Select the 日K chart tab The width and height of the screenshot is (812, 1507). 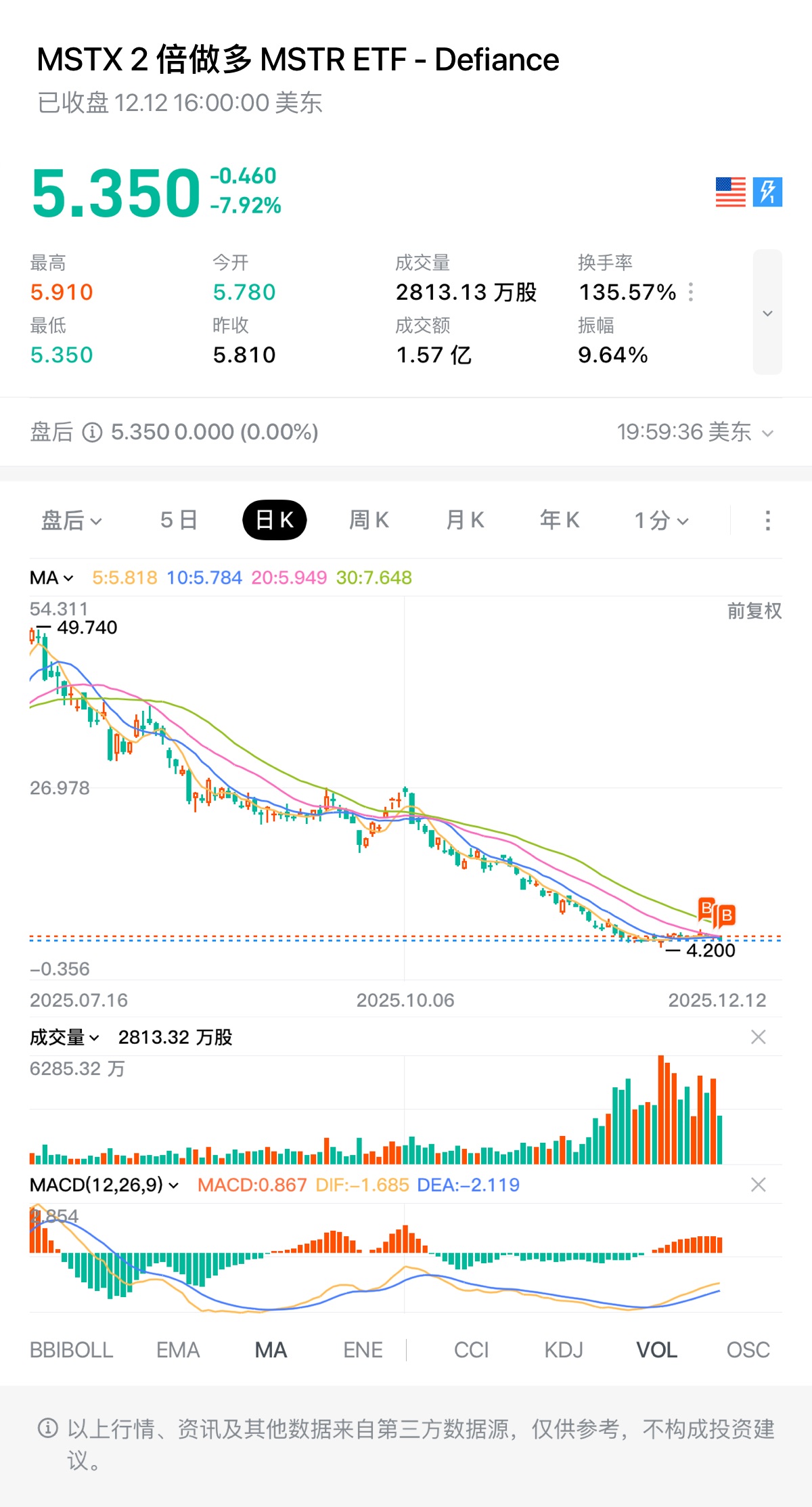275,520
